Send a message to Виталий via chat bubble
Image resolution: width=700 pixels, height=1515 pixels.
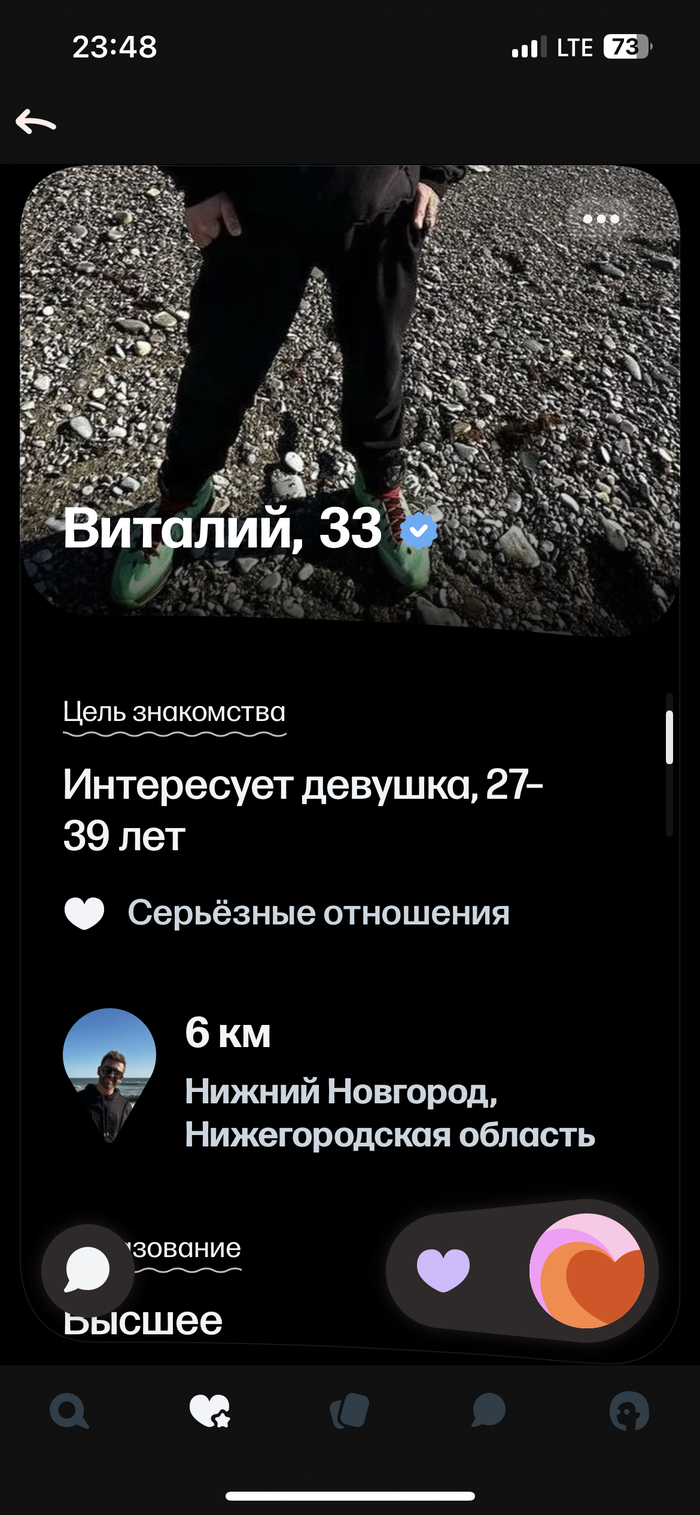click(87, 1270)
